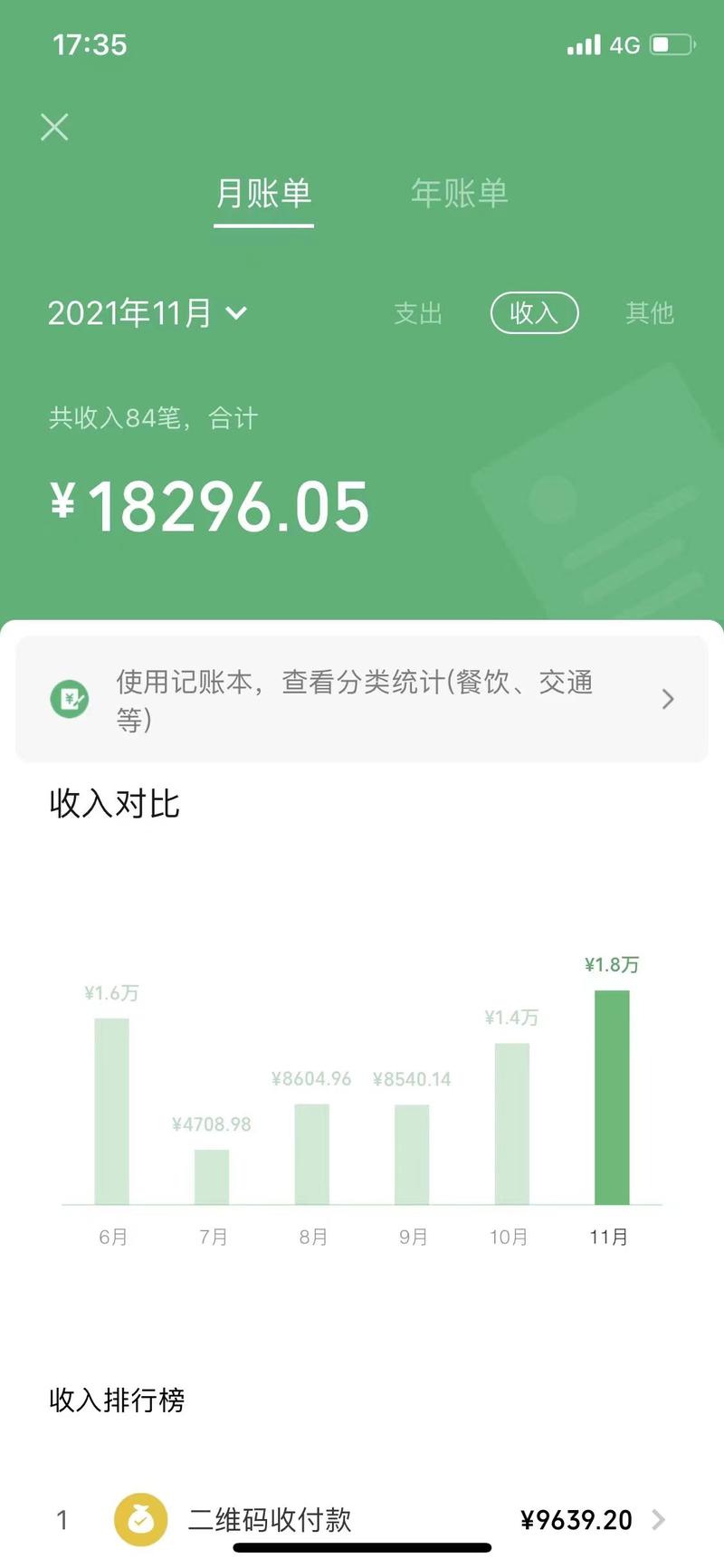Open the 2021年11月 month picker dropdown
724x1568 pixels.
[x=148, y=313]
